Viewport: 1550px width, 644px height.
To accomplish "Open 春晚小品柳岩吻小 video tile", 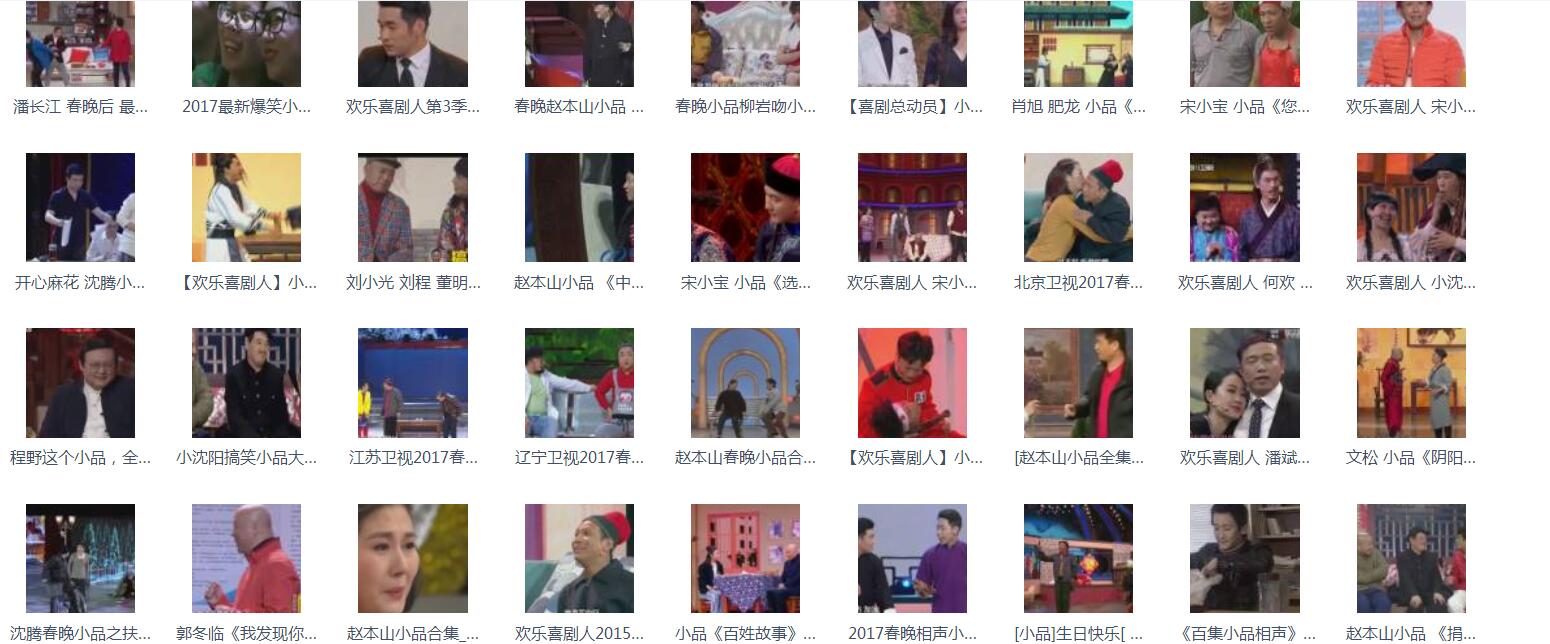I will 745,44.
